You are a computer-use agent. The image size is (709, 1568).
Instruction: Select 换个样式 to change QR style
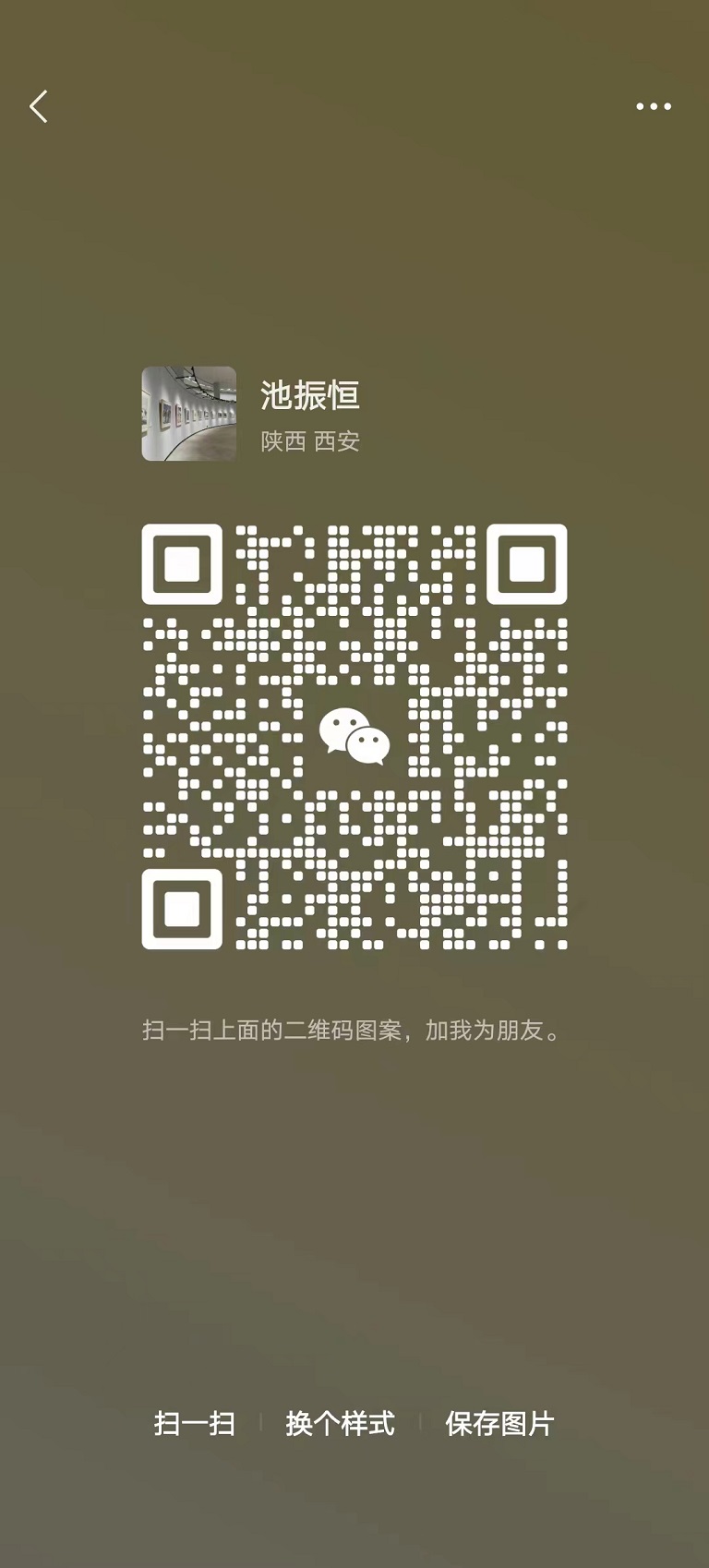pyautogui.click(x=340, y=1423)
